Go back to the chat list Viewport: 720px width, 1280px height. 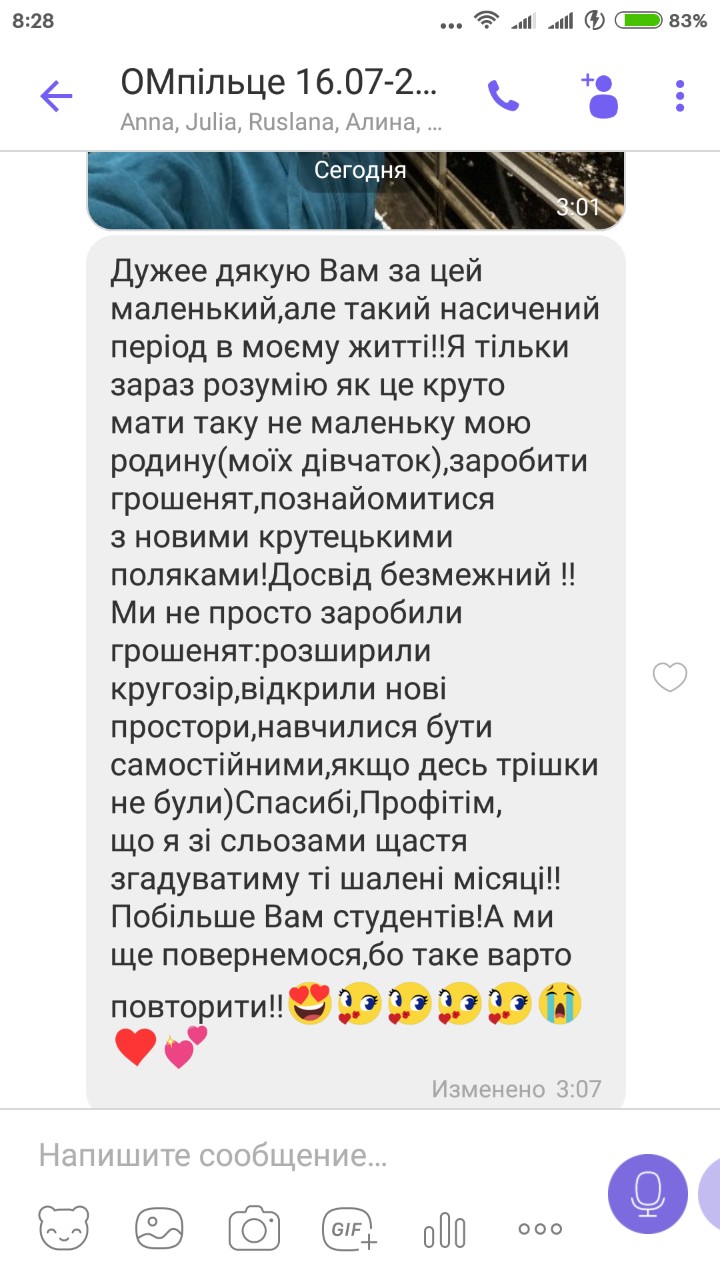coord(56,96)
